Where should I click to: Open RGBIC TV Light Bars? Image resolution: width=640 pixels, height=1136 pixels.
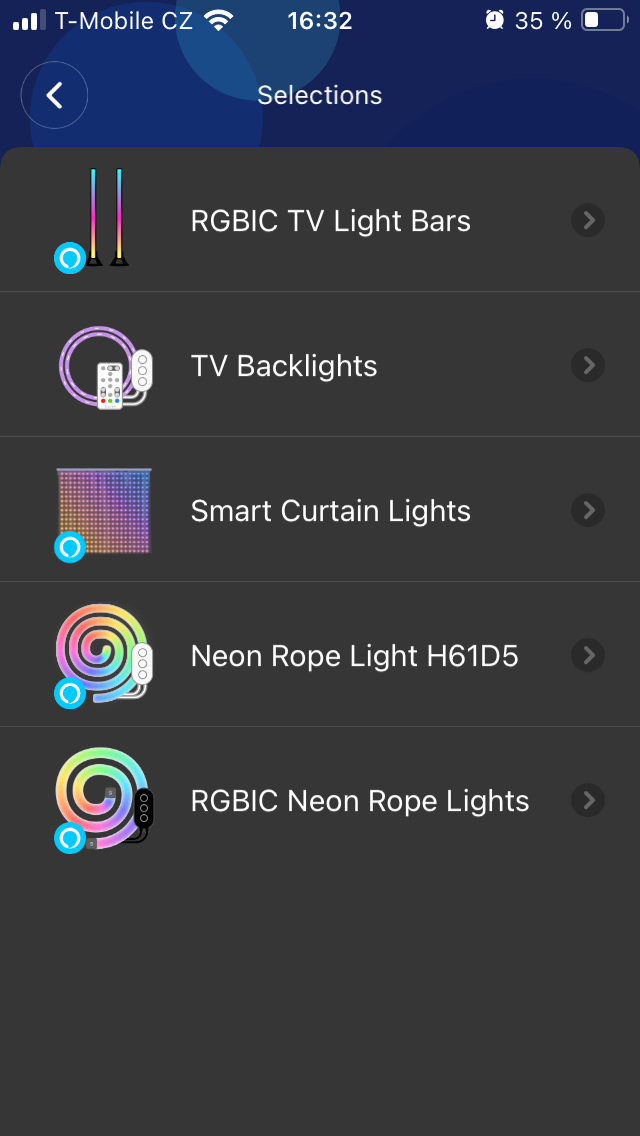tap(330, 221)
